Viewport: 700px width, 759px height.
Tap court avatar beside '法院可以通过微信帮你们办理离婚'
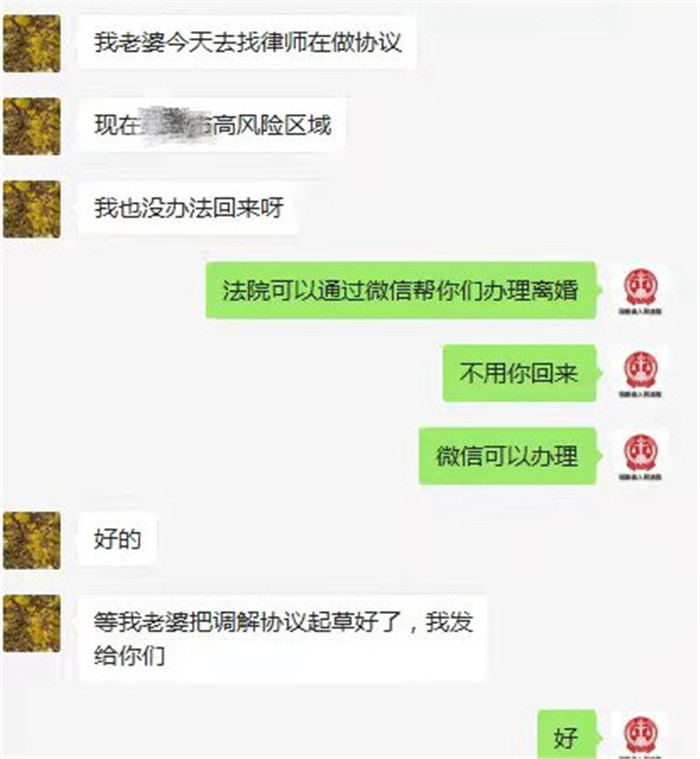(641, 292)
